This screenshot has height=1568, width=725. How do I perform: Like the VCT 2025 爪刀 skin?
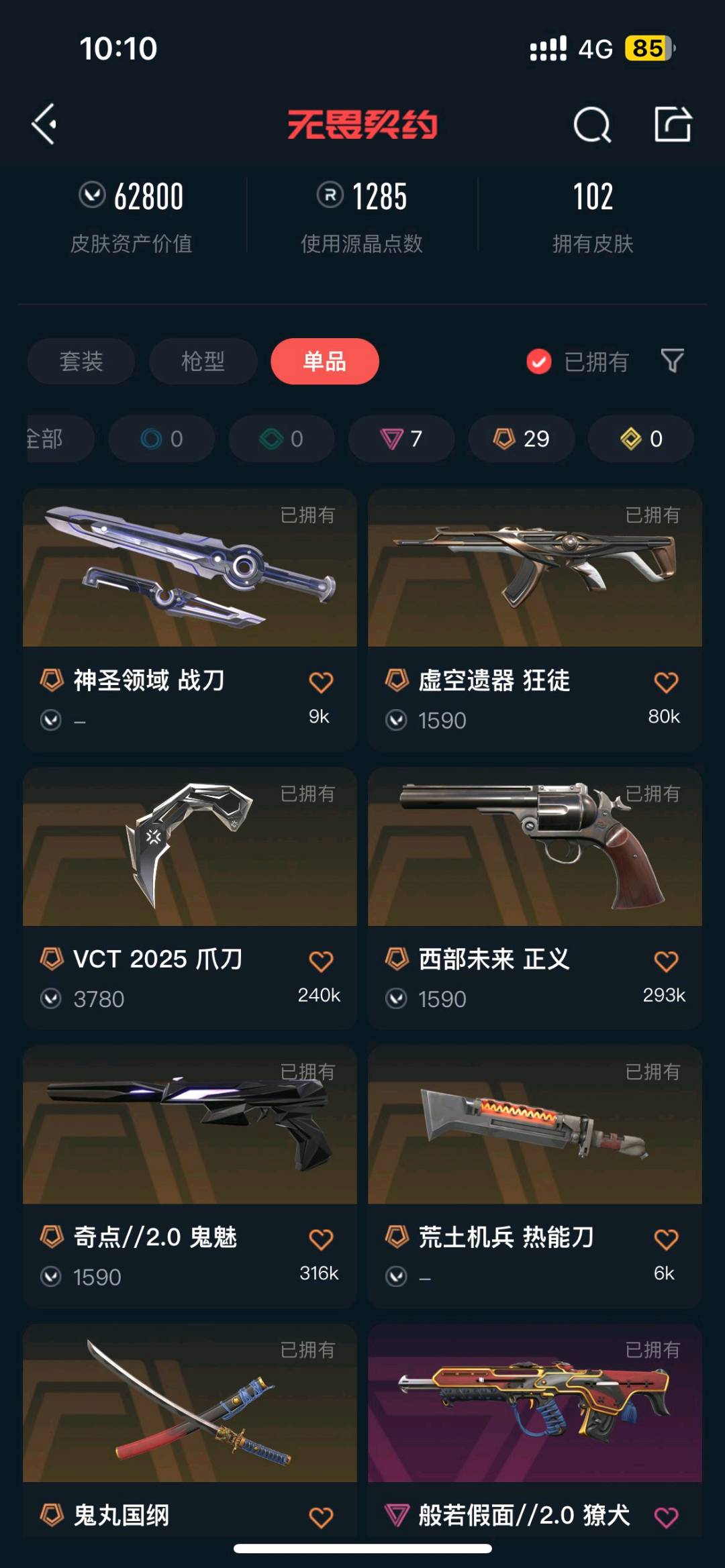click(x=321, y=961)
